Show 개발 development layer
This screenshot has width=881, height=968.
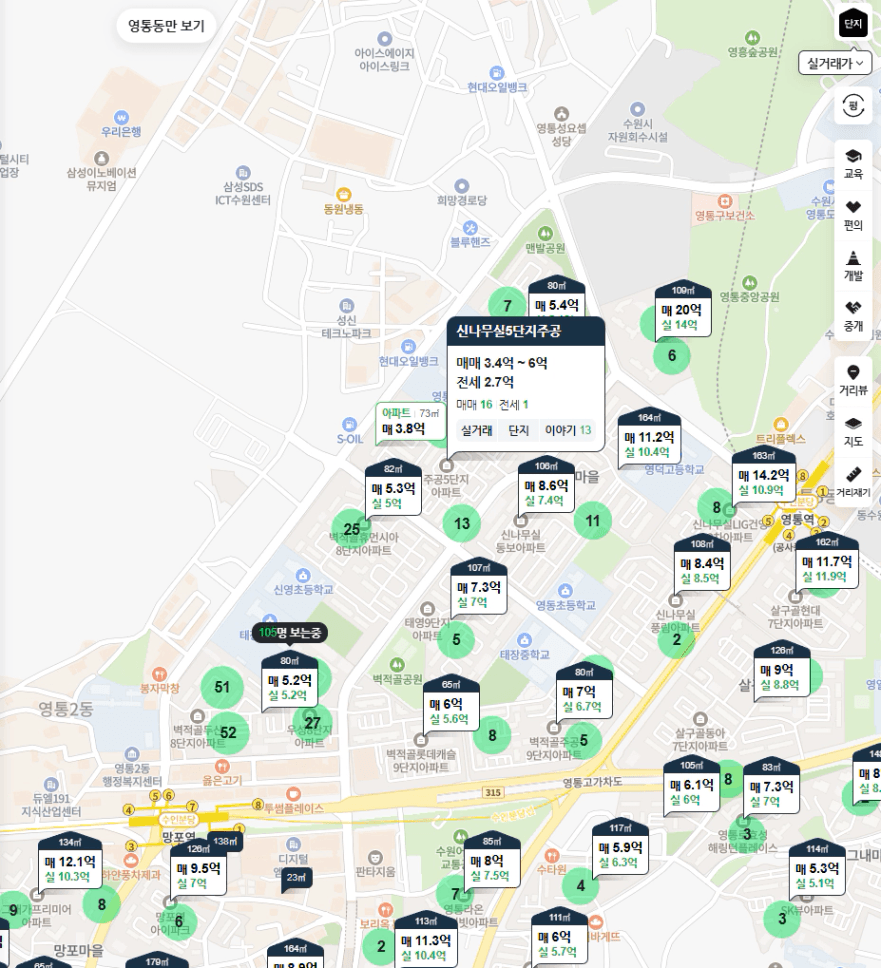[x=853, y=265]
